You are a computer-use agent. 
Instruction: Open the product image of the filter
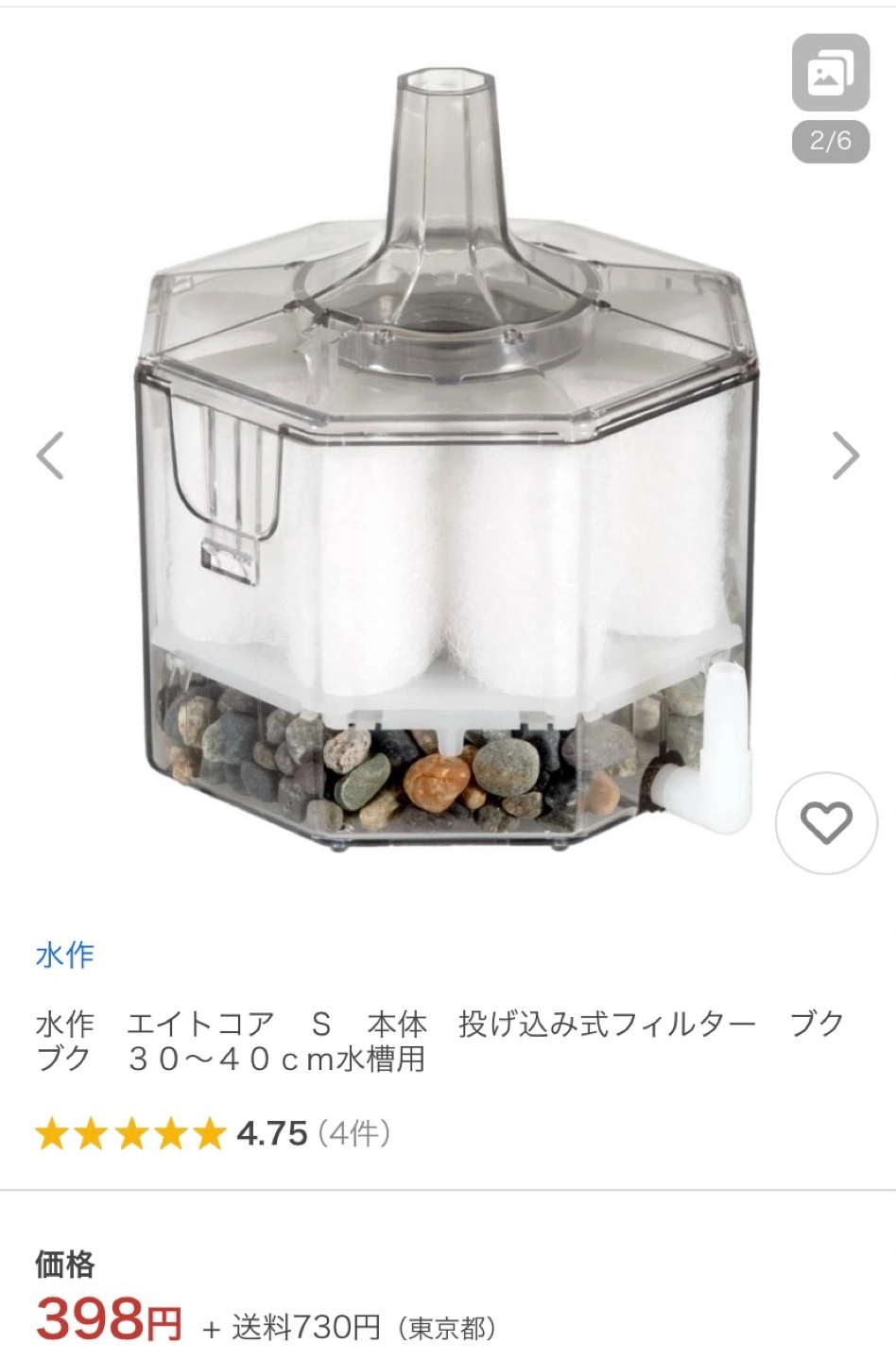(448, 473)
